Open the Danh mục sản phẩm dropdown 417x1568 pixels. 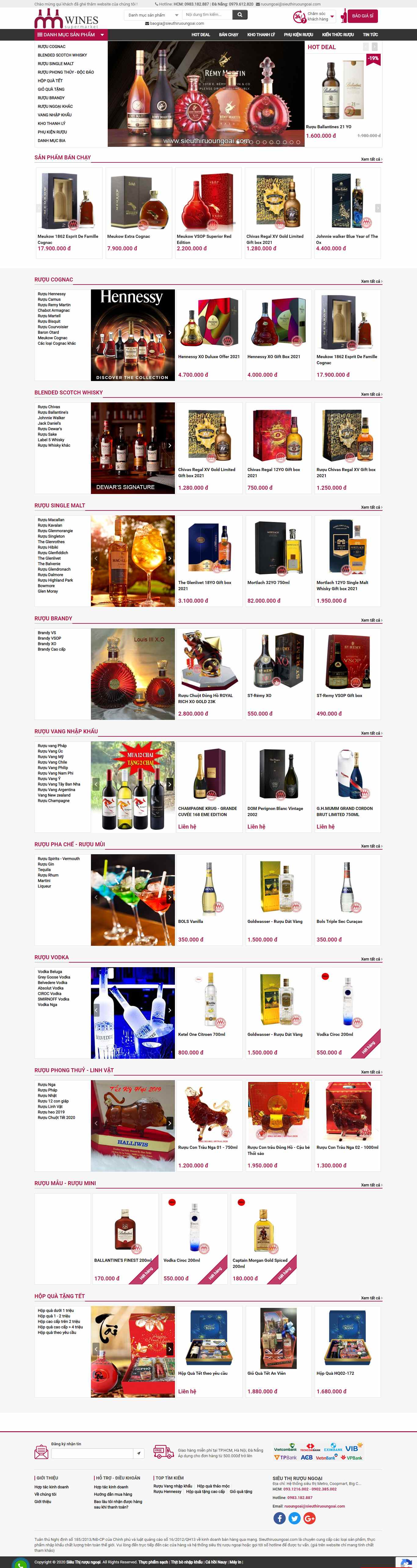pyautogui.click(x=152, y=15)
